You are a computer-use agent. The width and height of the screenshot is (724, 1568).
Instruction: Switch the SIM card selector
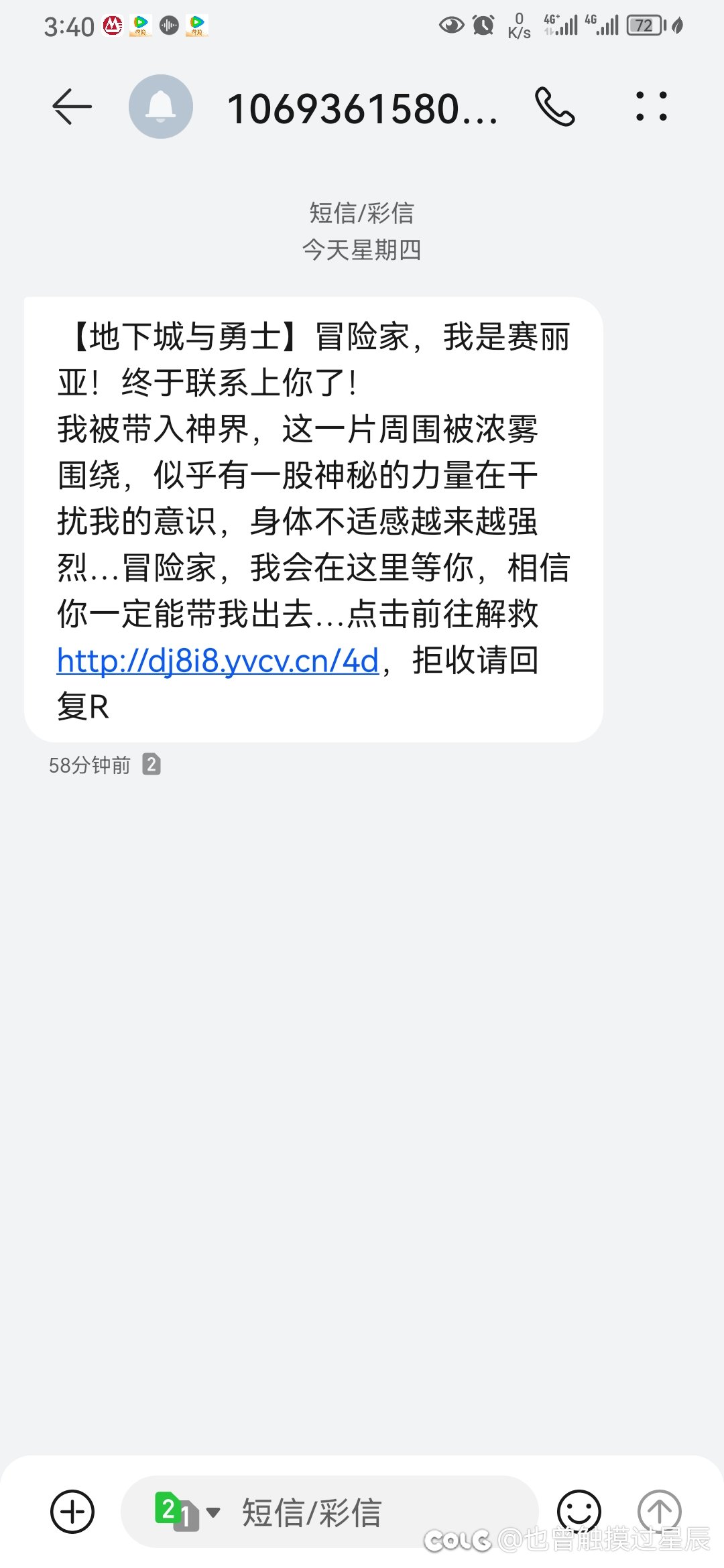(x=187, y=1511)
